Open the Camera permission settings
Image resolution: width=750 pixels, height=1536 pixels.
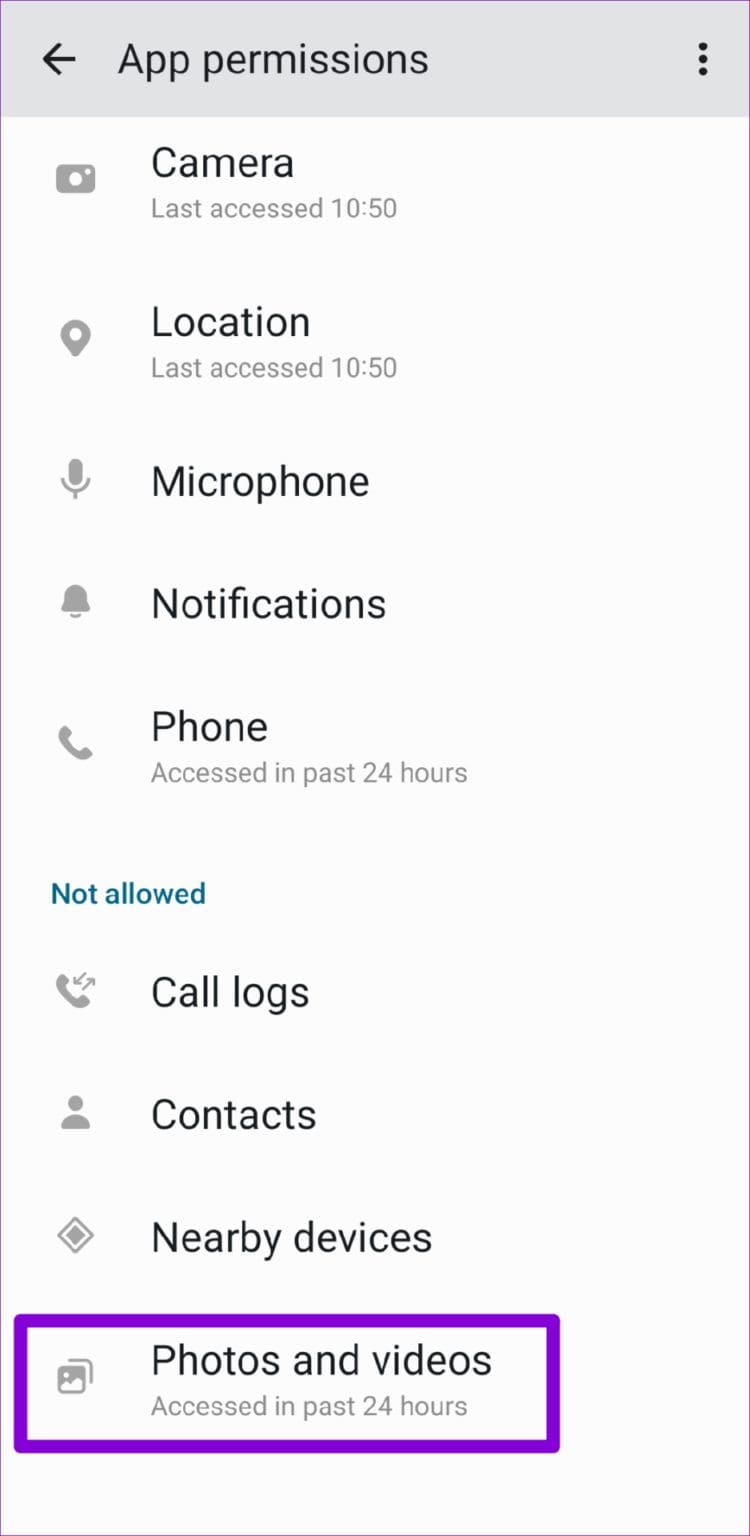click(x=300, y=180)
